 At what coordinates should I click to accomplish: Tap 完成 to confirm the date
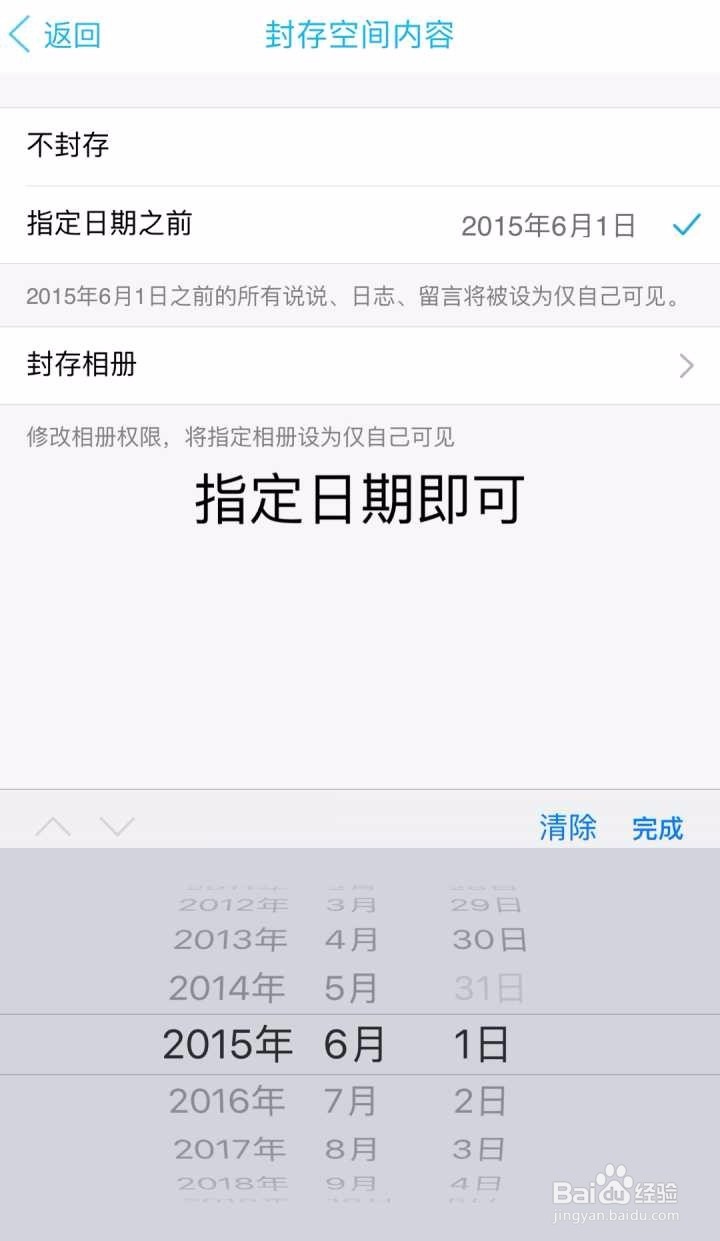pyautogui.click(x=657, y=828)
